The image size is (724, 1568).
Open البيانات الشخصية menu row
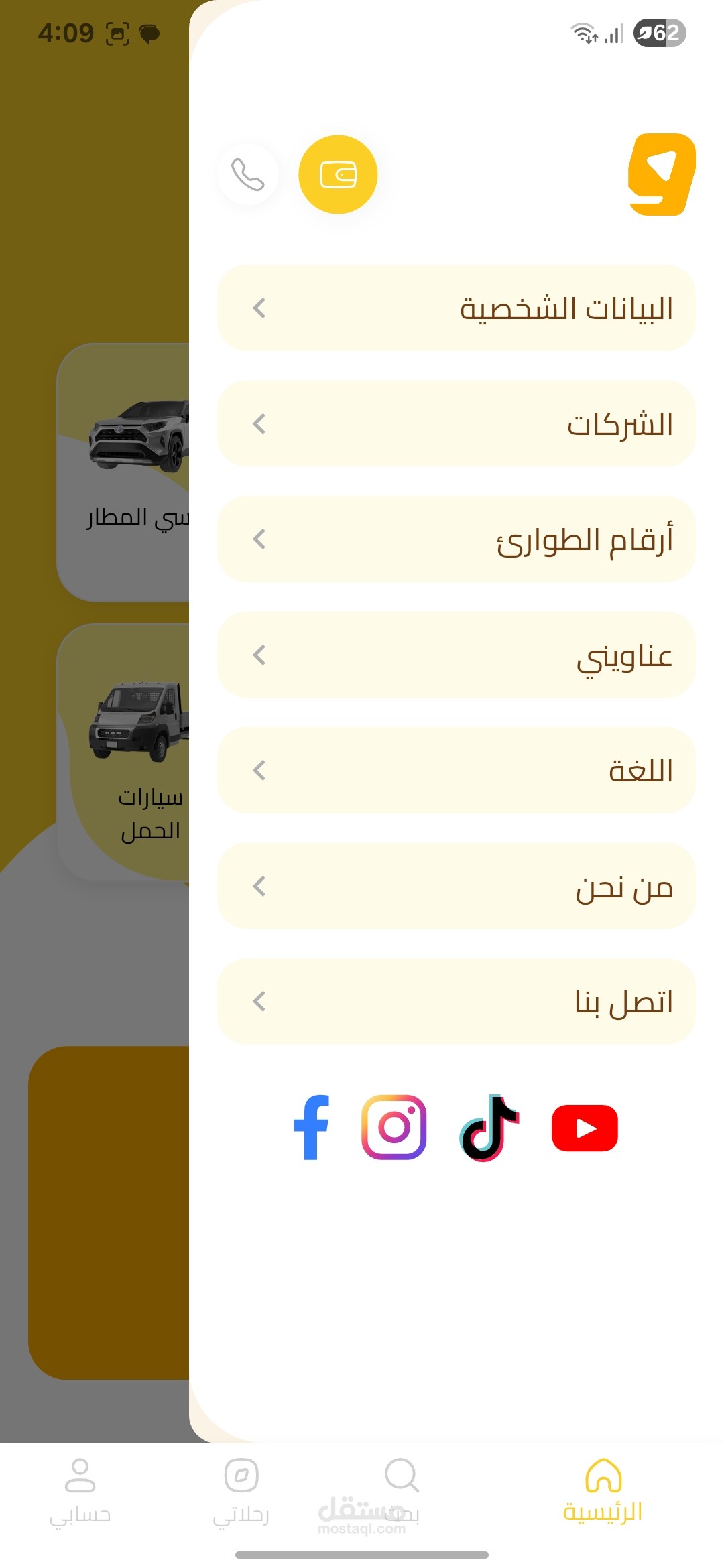(x=456, y=308)
